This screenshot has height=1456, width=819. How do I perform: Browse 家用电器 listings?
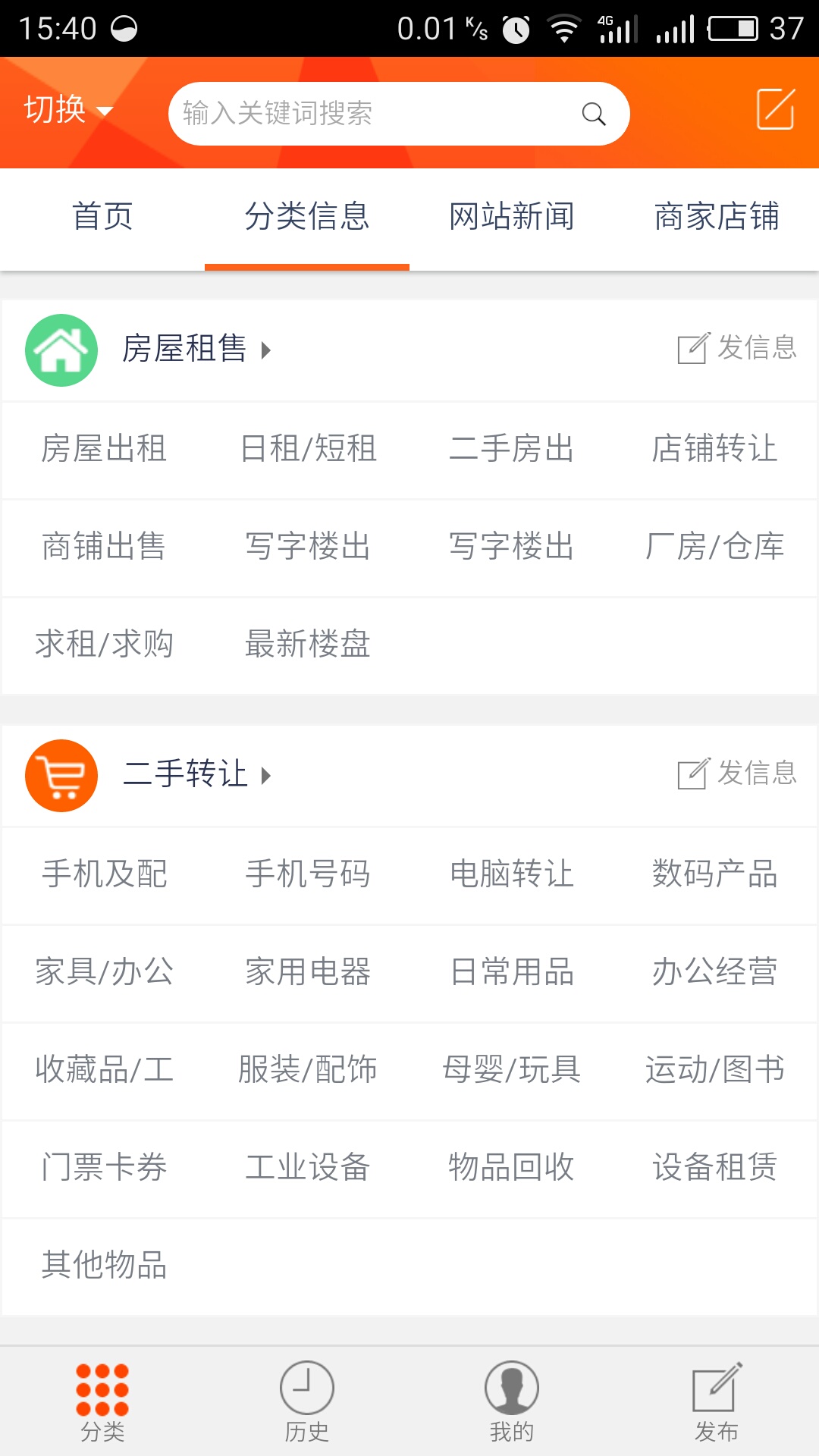coord(308,972)
